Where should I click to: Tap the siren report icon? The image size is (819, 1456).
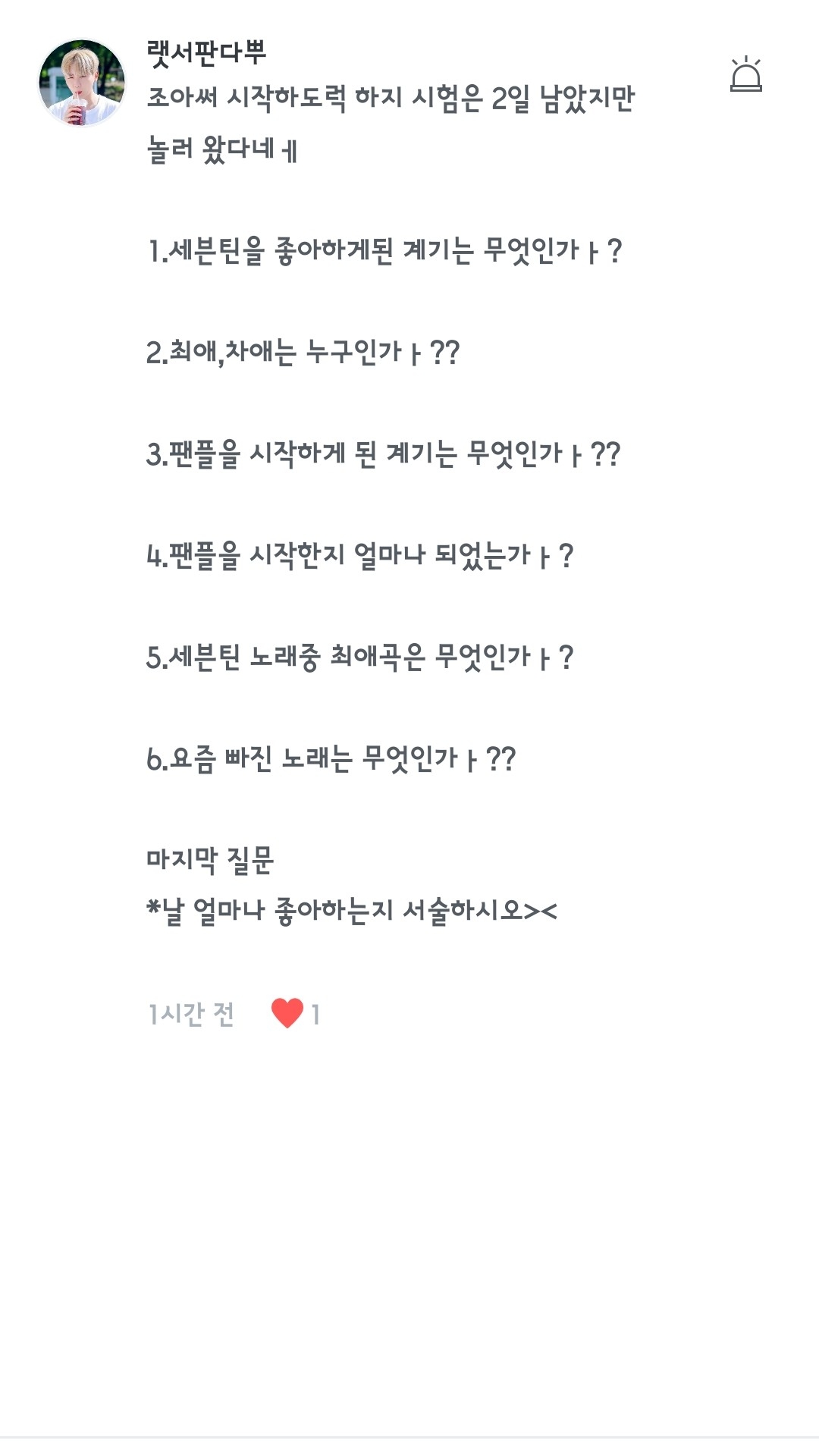(745, 75)
